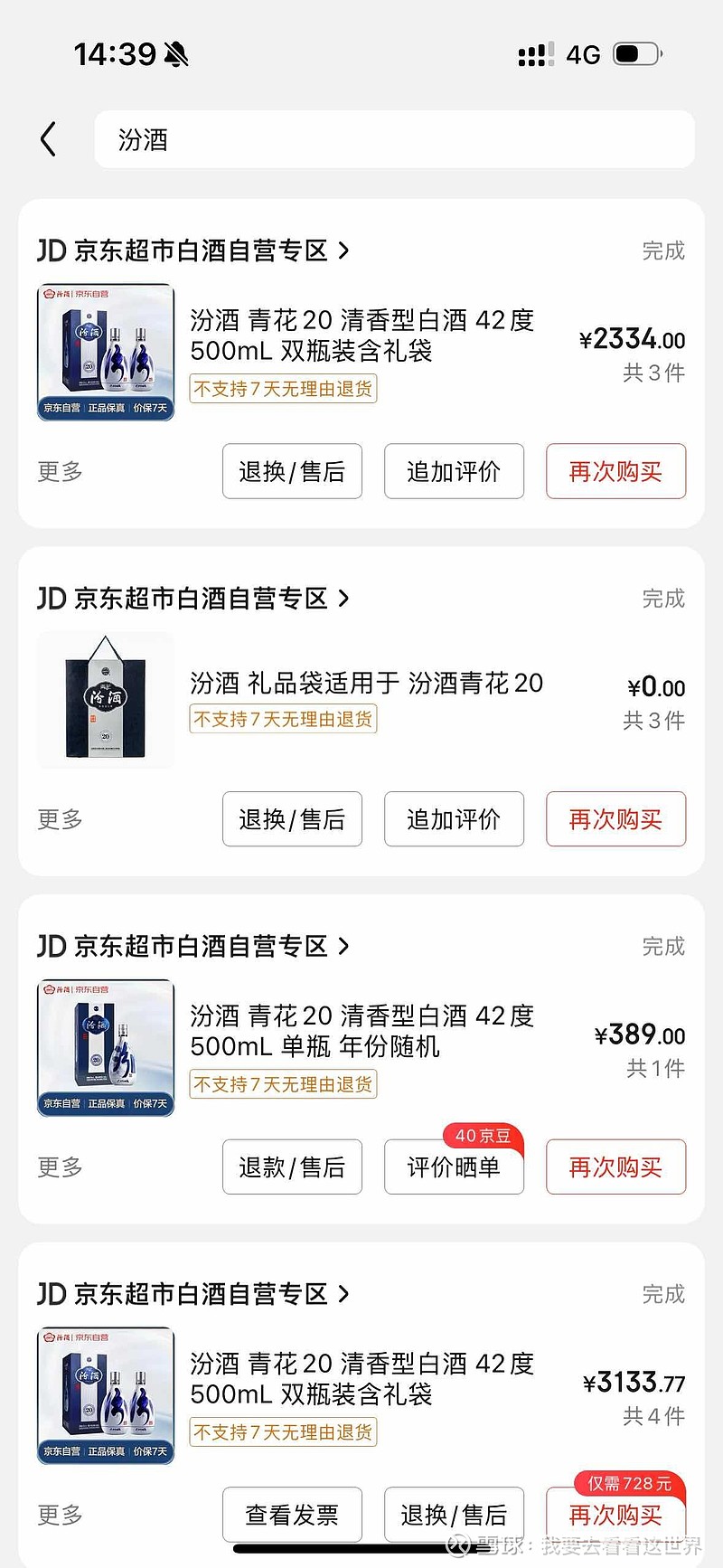Expand the first 京东超市白酒自营专区 via its chevron
The width and height of the screenshot is (723, 1568).
click(x=343, y=250)
